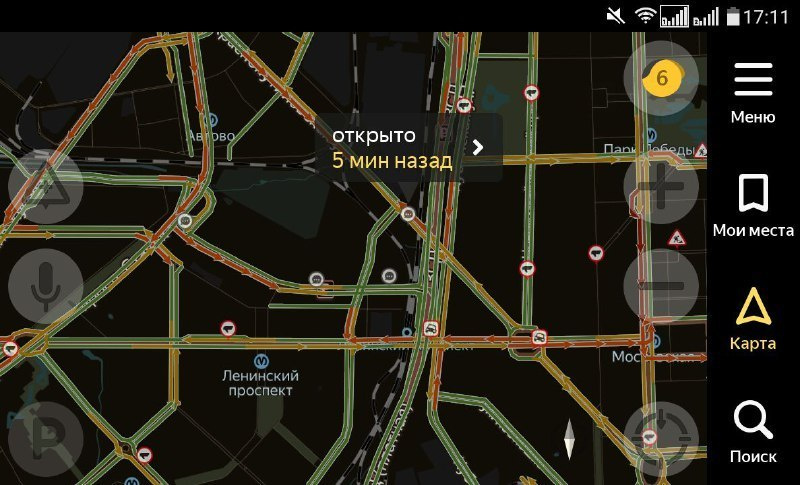Add a road event with triangle button
Viewport: 800px width, 485px height.
tap(45, 186)
